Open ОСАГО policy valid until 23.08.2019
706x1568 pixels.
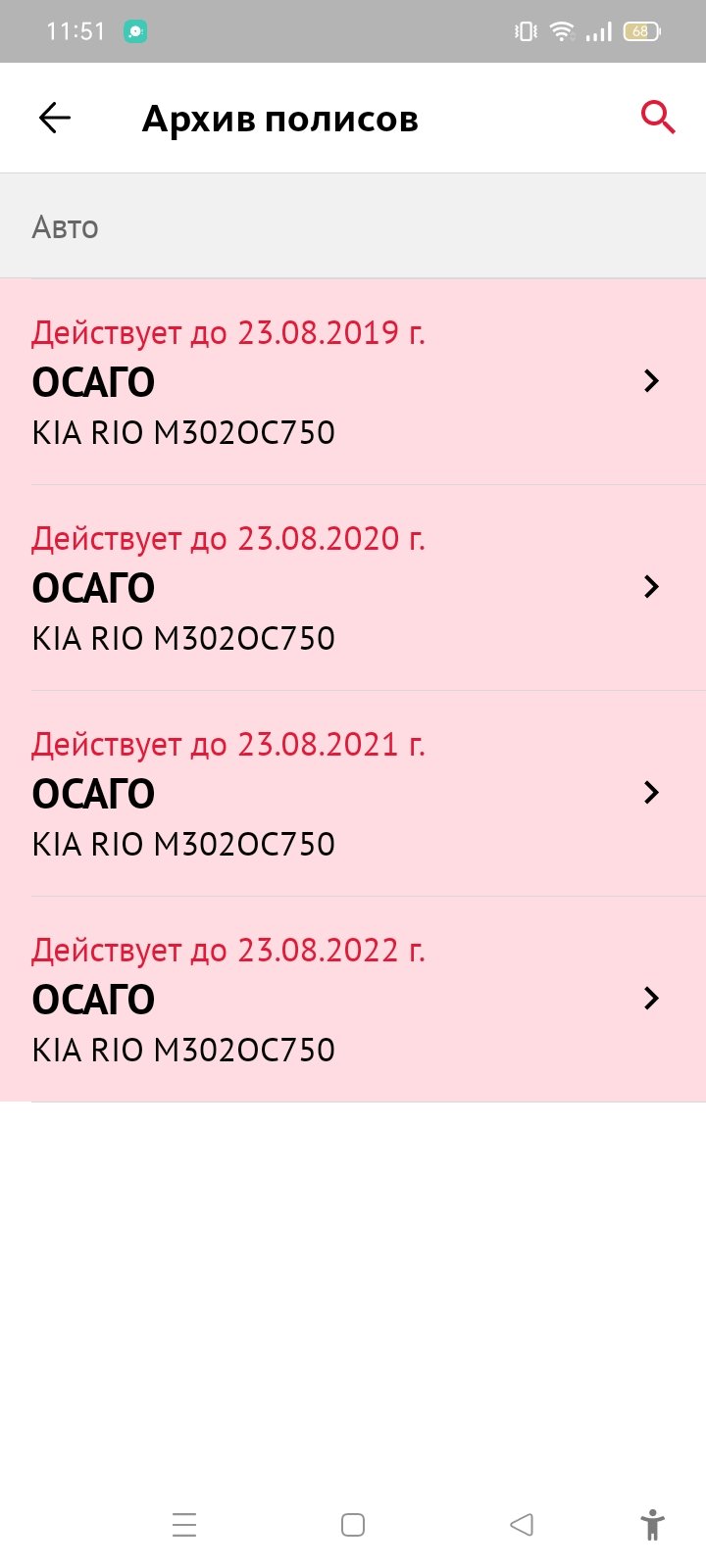pos(353,382)
